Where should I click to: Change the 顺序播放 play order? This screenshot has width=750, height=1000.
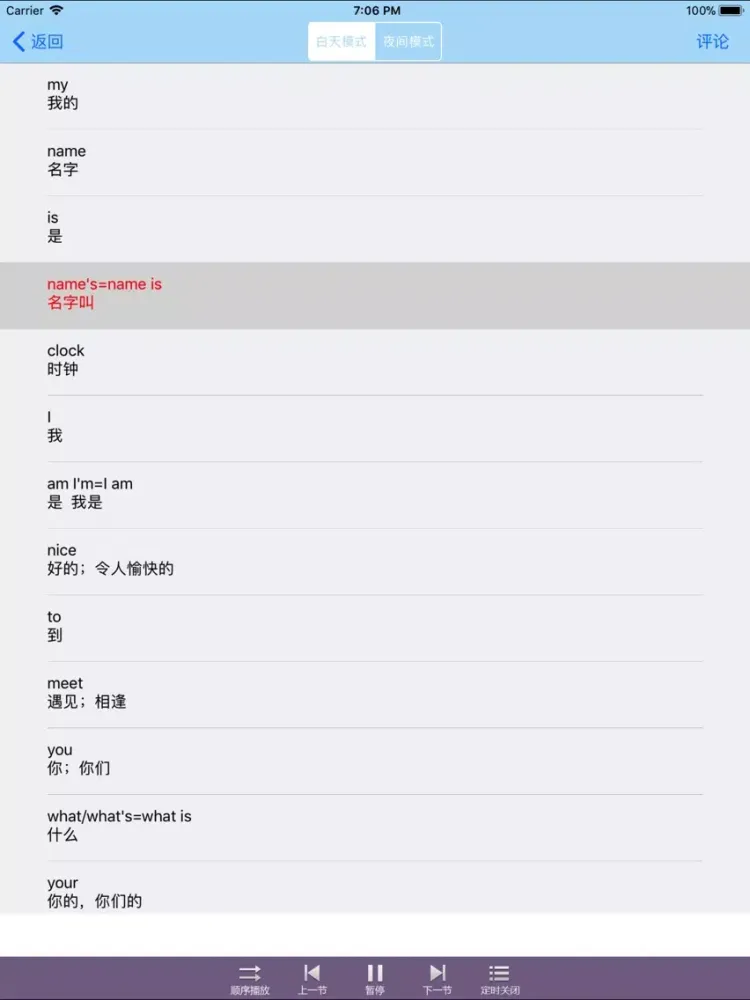tap(250, 978)
